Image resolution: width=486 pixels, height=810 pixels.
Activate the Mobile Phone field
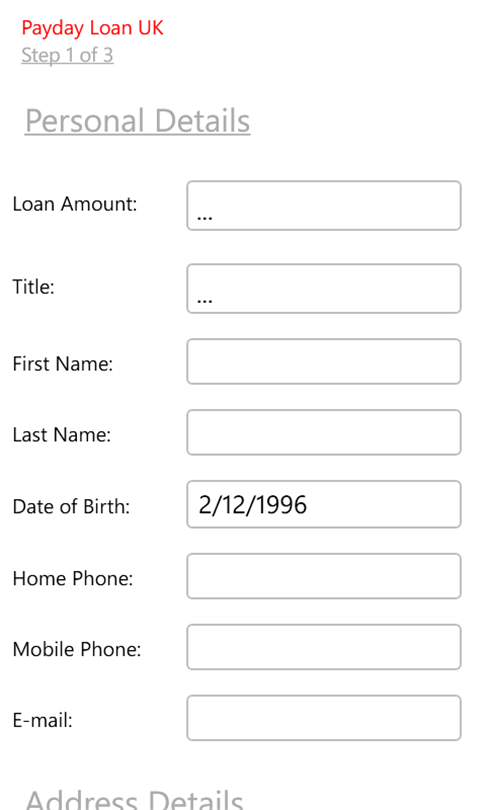pyautogui.click(x=324, y=647)
